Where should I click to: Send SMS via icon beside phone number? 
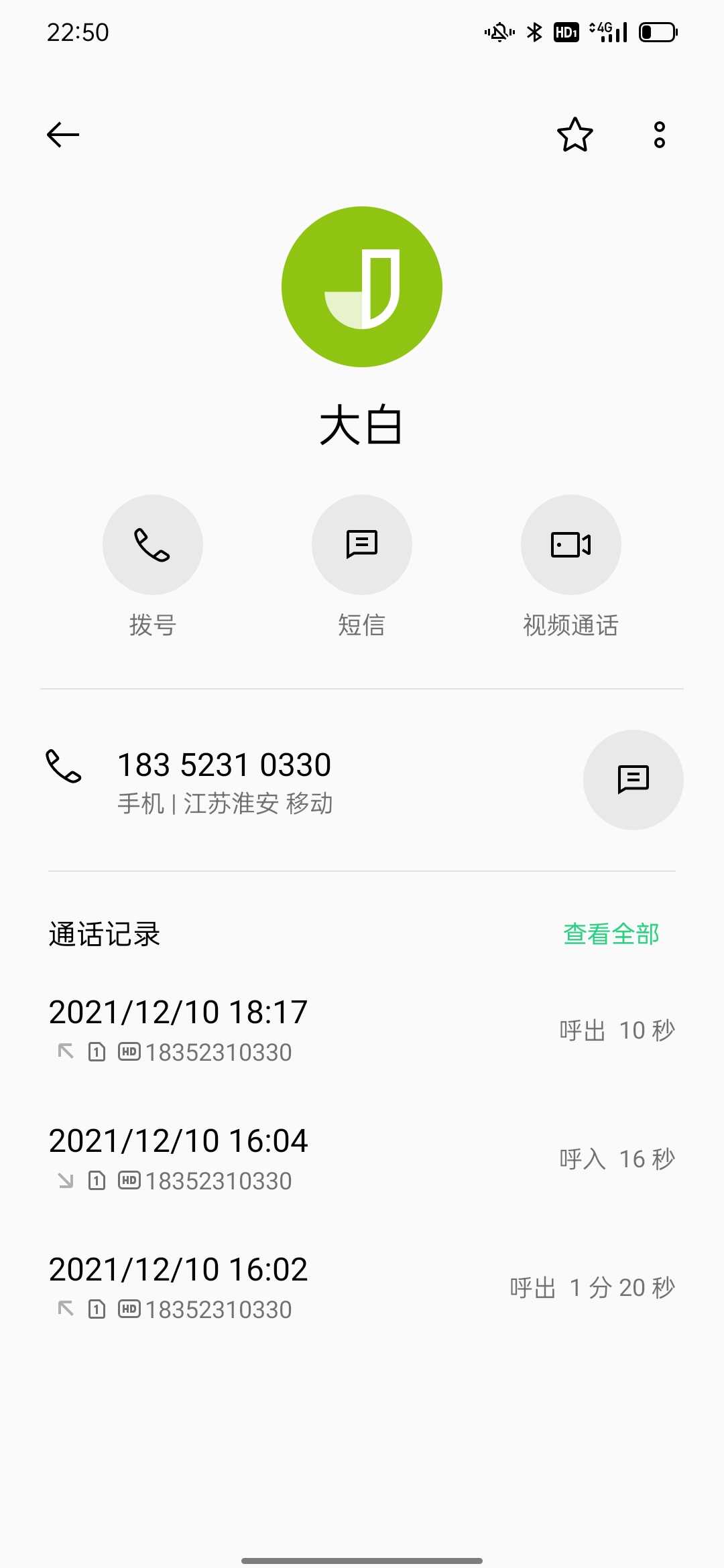pyautogui.click(x=633, y=780)
